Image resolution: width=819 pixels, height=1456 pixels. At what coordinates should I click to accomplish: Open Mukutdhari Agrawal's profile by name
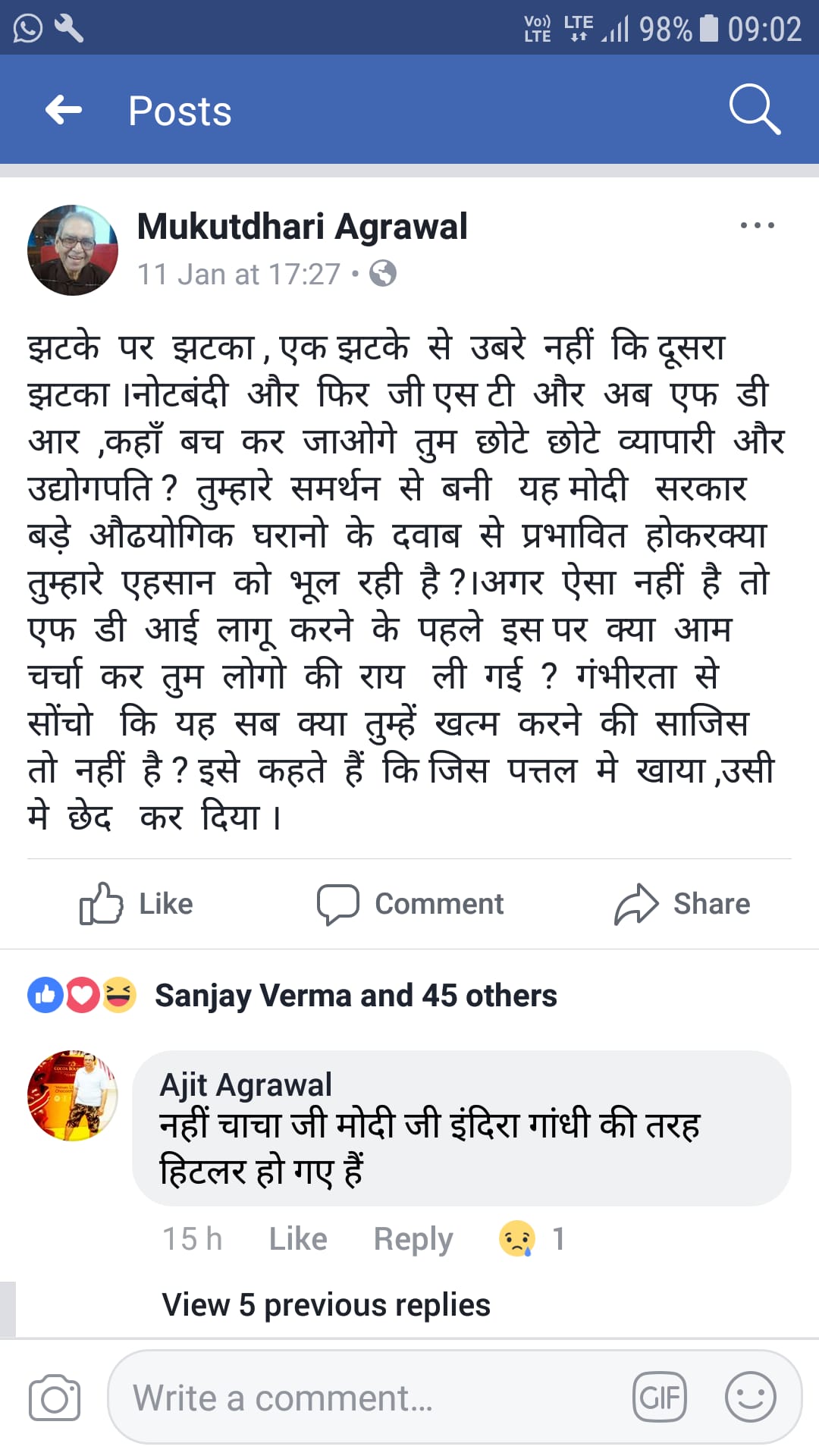(302, 226)
